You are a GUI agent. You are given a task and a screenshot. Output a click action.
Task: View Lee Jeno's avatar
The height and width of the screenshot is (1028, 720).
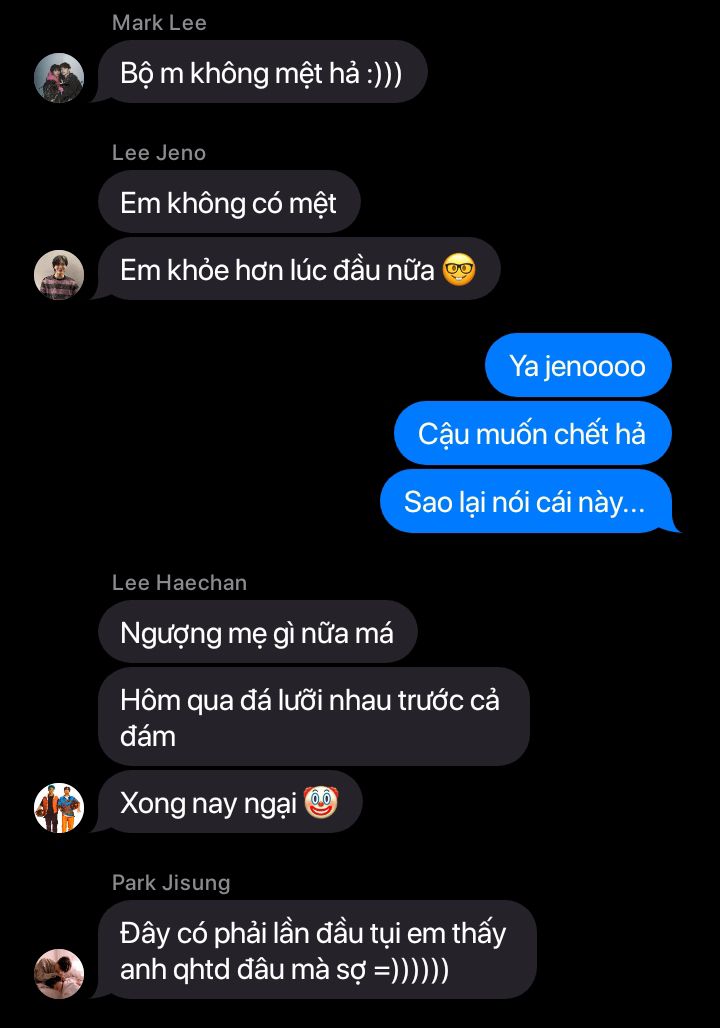point(59,274)
